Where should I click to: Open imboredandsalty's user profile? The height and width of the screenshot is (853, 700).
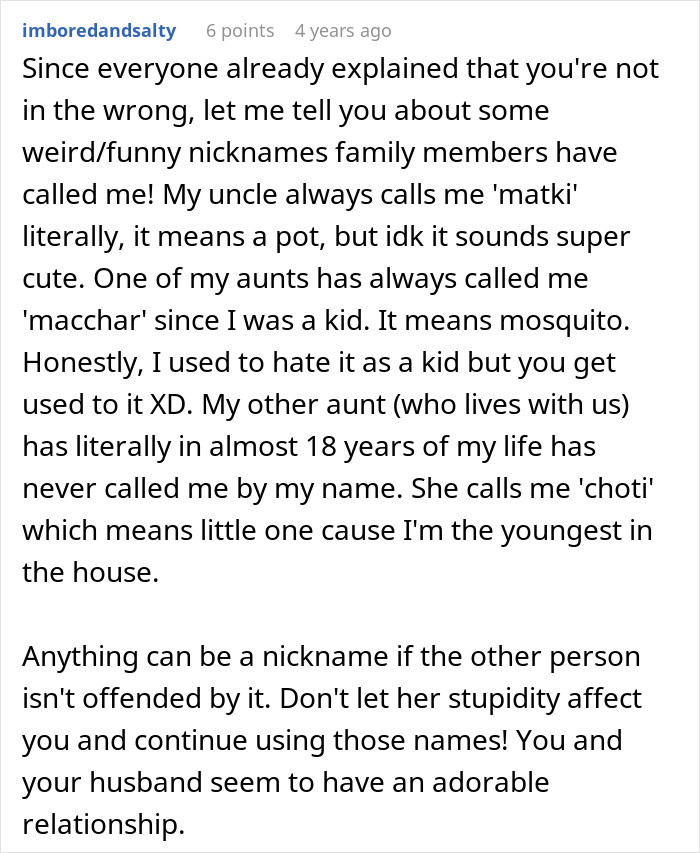point(99,31)
